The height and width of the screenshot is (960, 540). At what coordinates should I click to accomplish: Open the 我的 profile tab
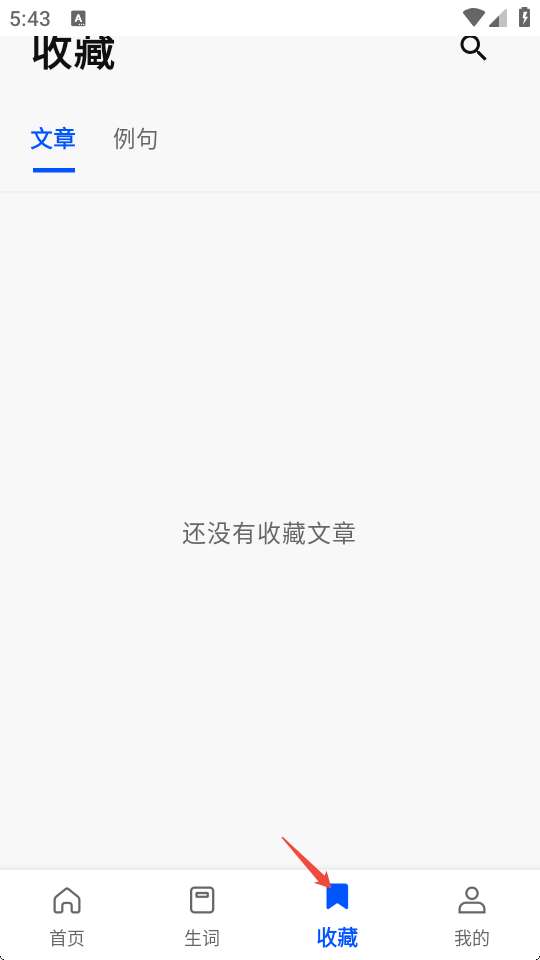coord(472,915)
